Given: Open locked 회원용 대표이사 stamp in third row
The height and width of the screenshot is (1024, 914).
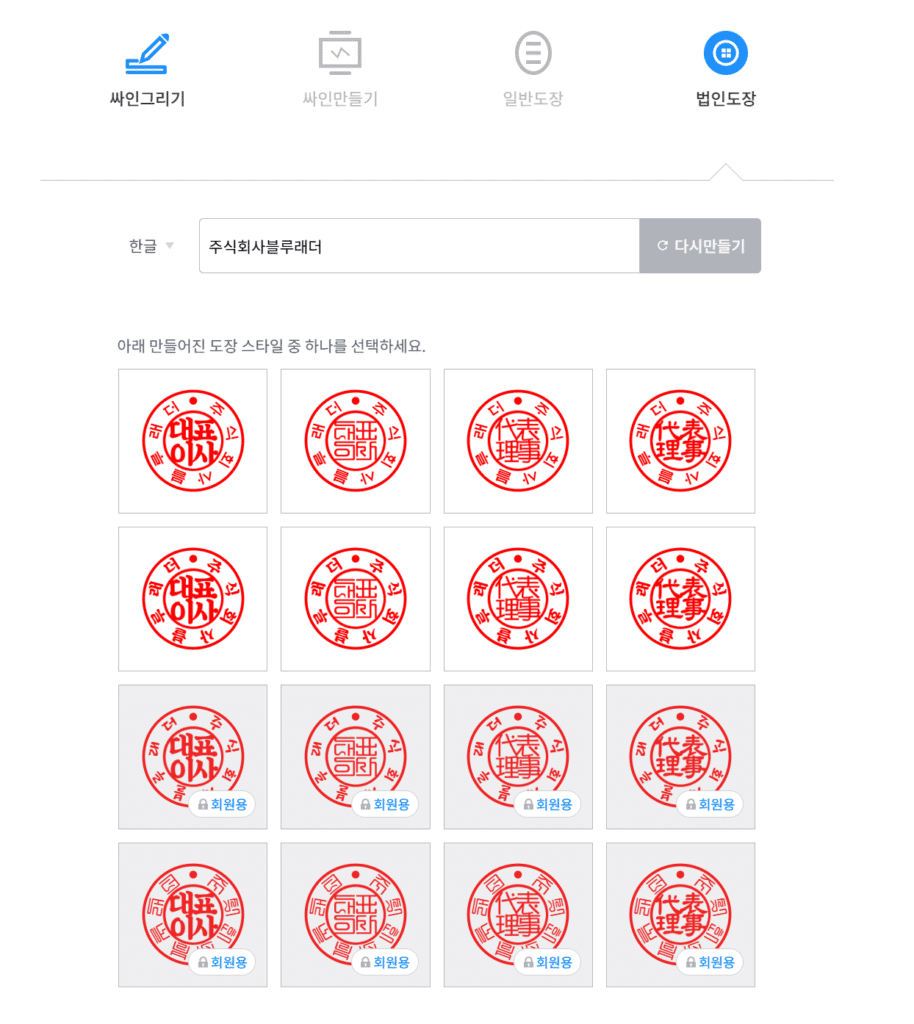Looking at the screenshot, I should coord(193,757).
